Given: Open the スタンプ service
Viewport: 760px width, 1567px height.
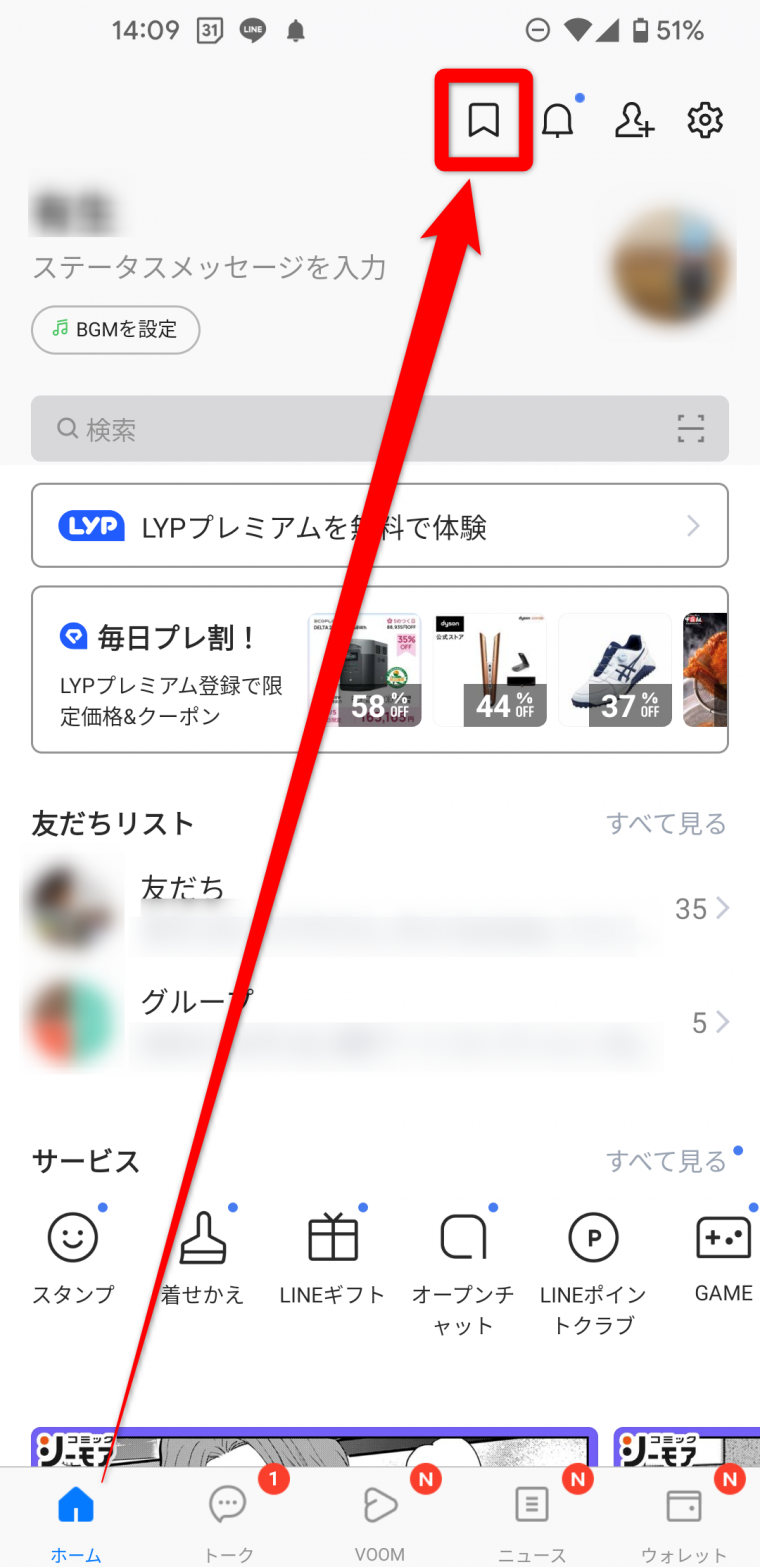Looking at the screenshot, I should pyautogui.click(x=73, y=1258).
